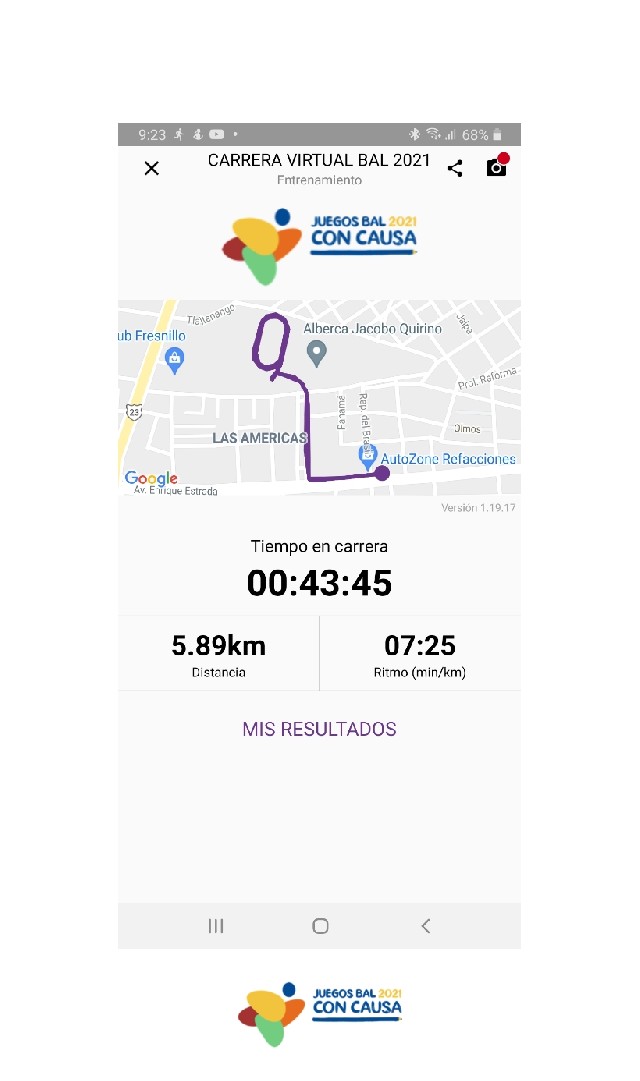
Task: Close the Carrera Virtual BAL 2021 screen
Action: click(152, 168)
